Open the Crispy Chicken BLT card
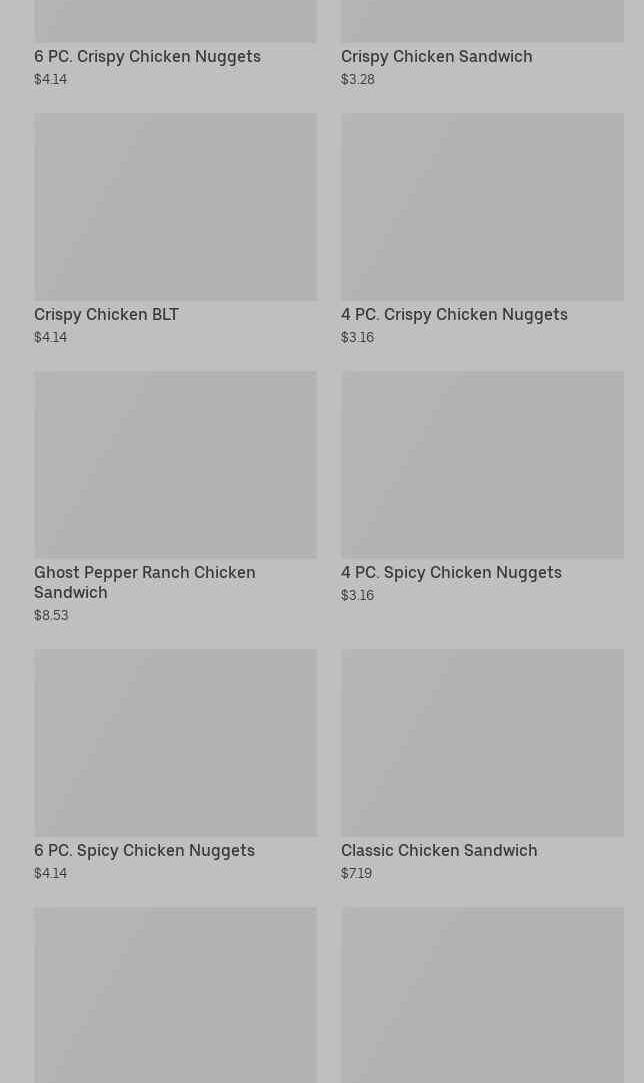 coord(176,229)
